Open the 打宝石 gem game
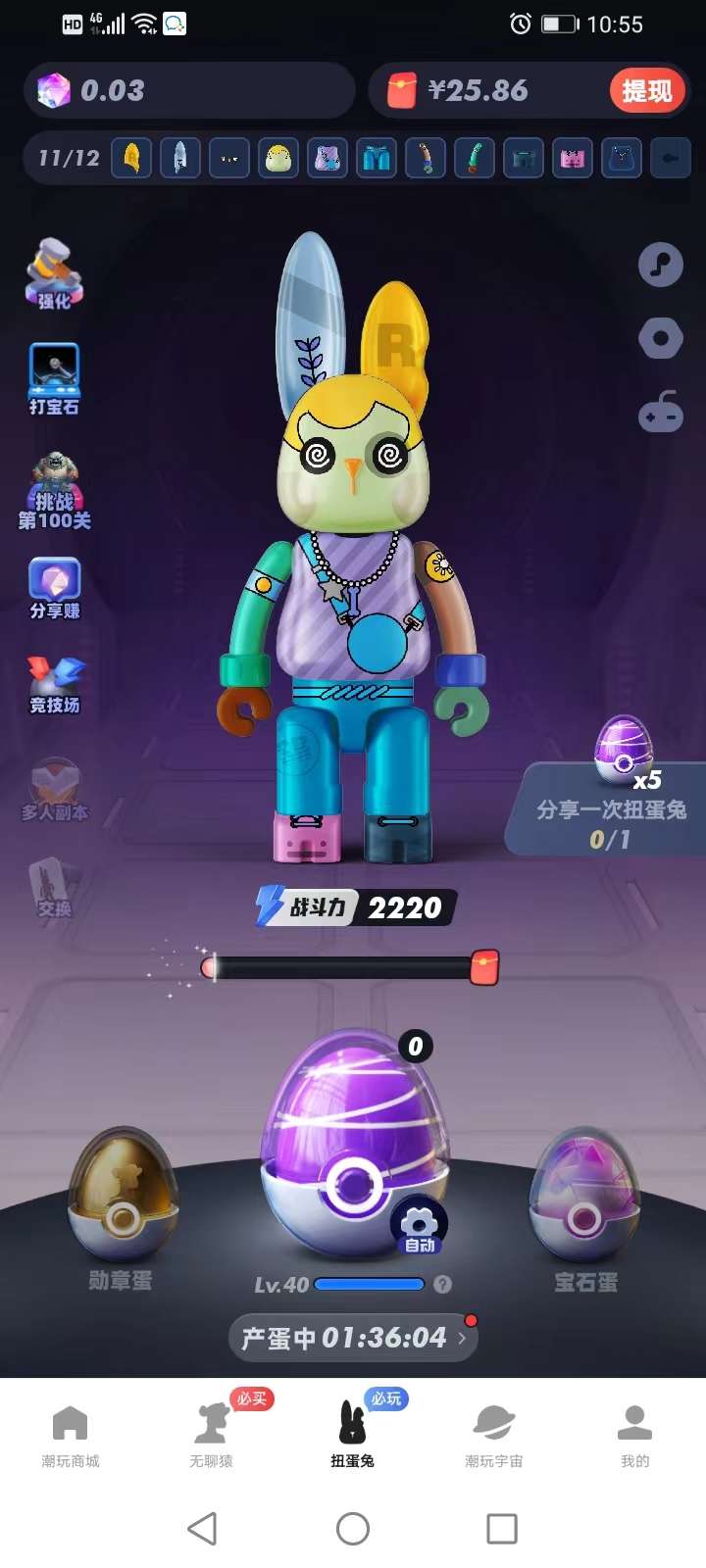Image resolution: width=706 pixels, height=1568 pixels. click(x=54, y=379)
